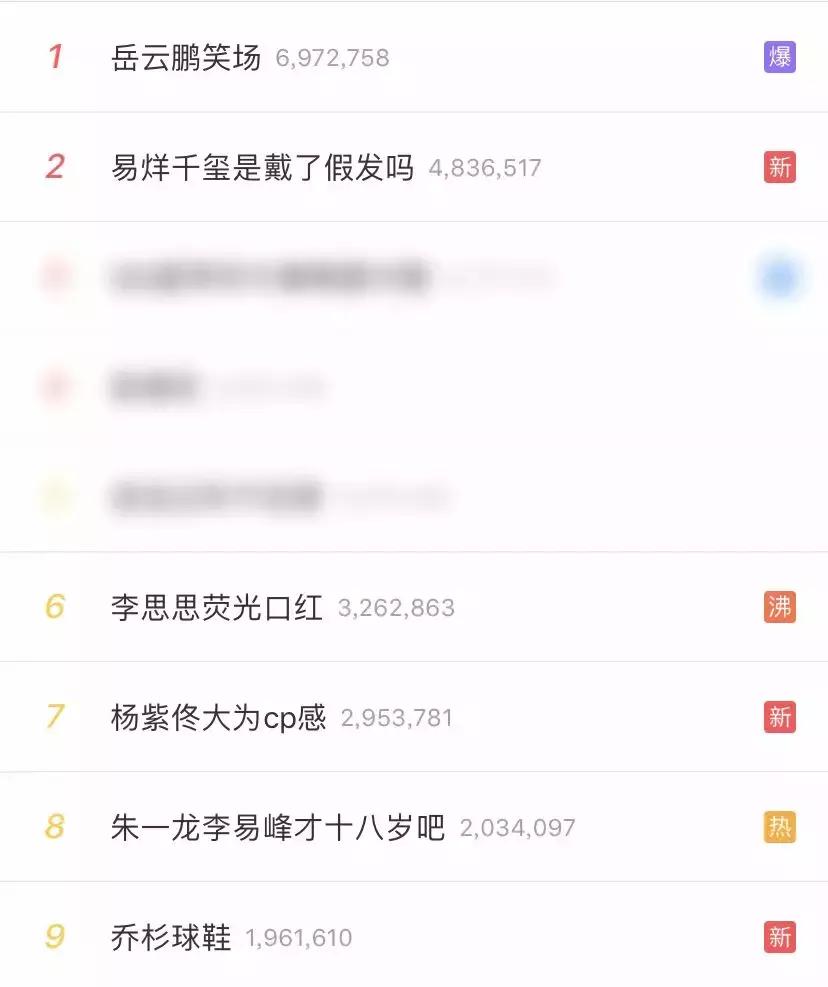828x987 pixels.
Task: Open the topic 李思思荧光口红
Action: pyautogui.click(x=216, y=607)
